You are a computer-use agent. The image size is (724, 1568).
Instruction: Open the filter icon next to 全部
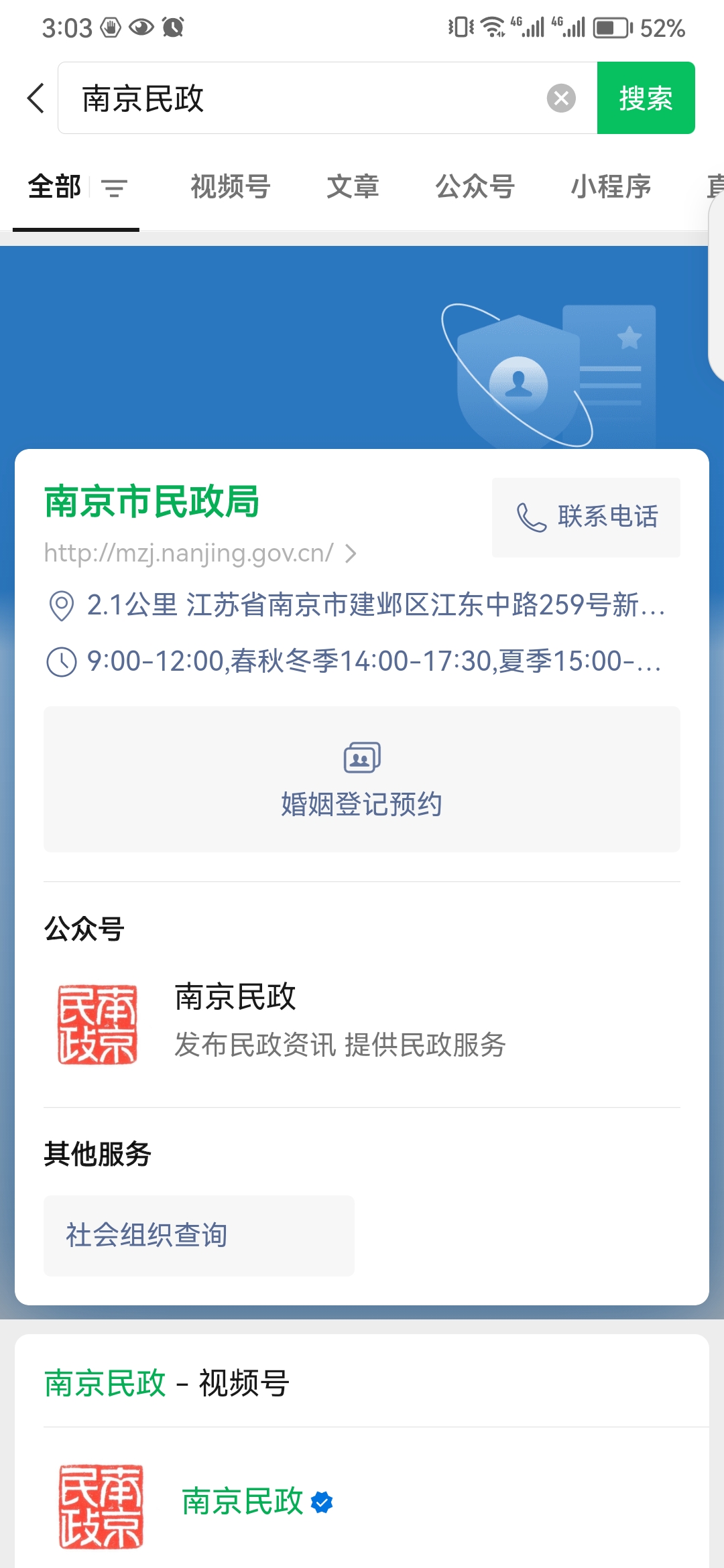[115, 188]
